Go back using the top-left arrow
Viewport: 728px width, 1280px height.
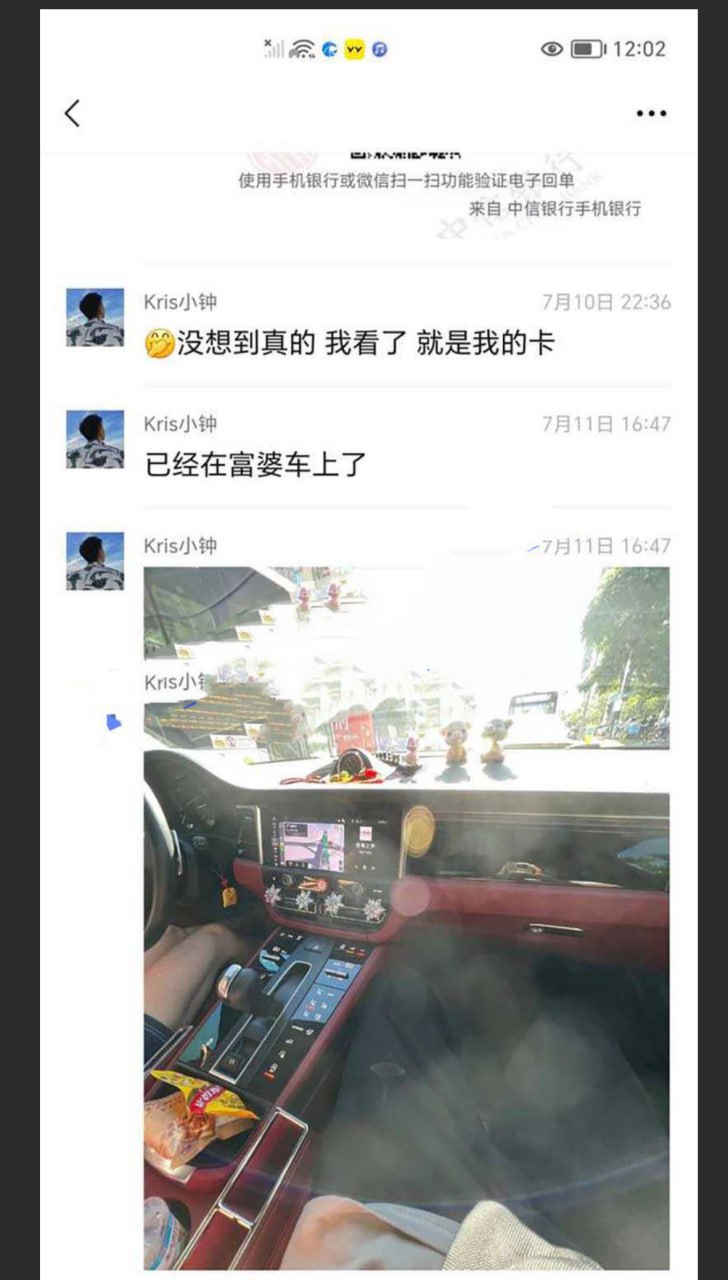[72, 113]
